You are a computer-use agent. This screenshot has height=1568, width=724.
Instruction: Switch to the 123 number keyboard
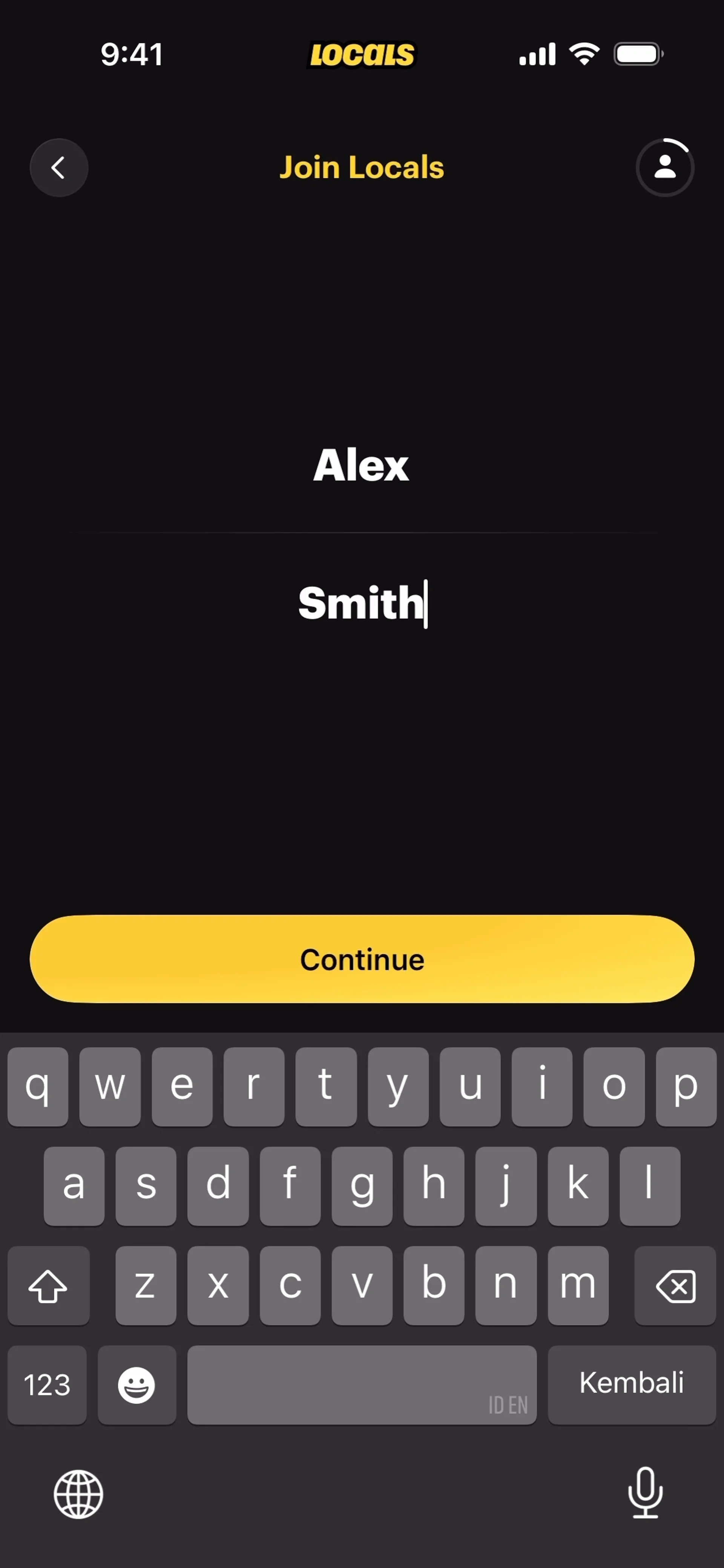[x=47, y=1385]
